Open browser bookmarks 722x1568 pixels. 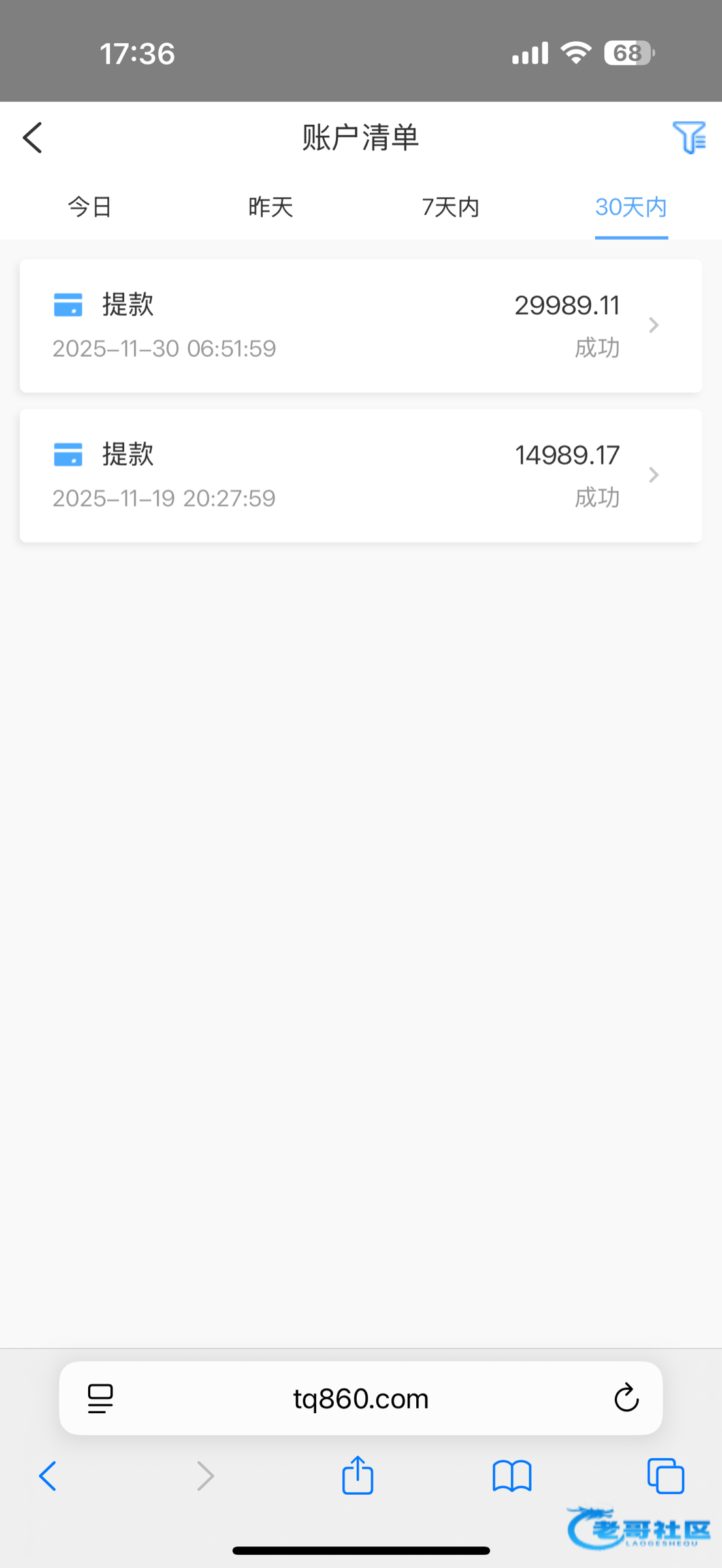click(512, 1476)
